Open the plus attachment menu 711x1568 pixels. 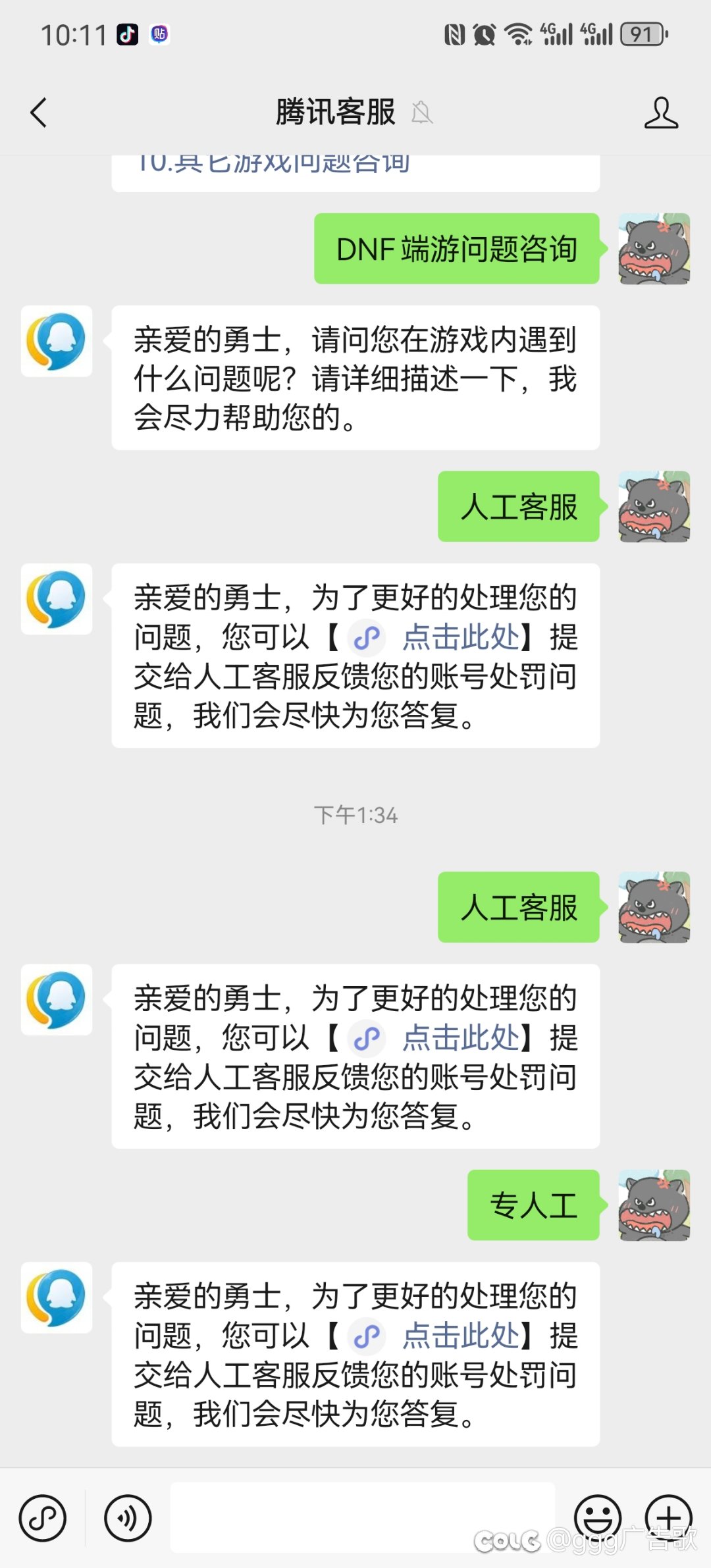pyautogui.click(x=668, y=1518)
